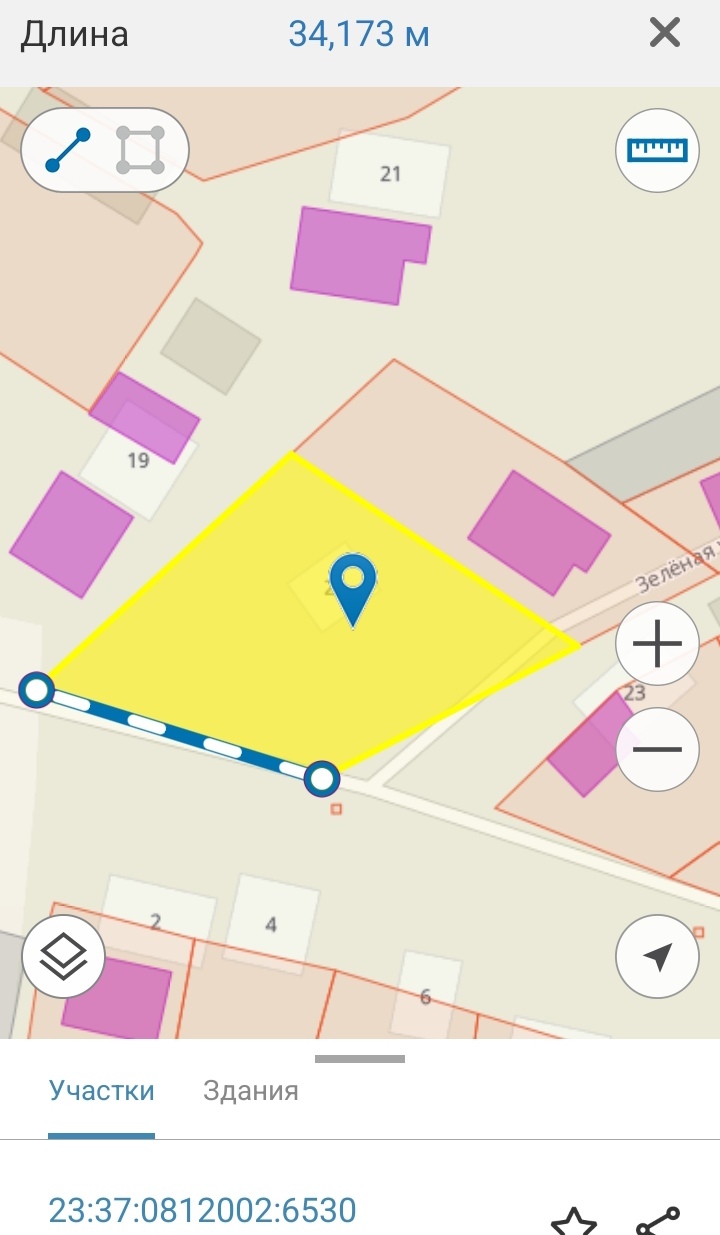Open the map layers selector
This screenshot has height=1235, width=720.
(x=63, y=956)
